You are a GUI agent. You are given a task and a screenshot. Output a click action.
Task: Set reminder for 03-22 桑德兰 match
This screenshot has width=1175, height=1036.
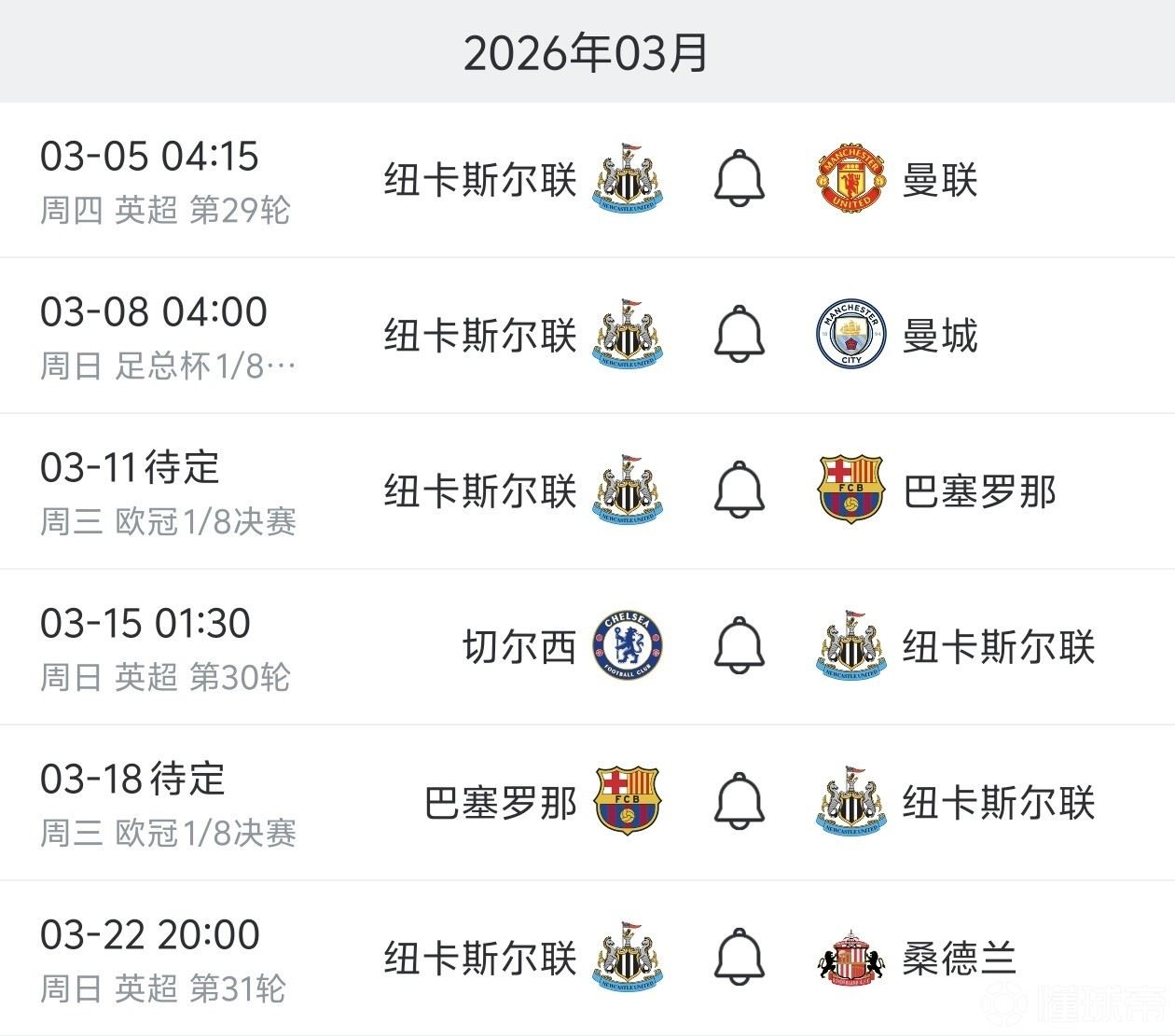point(740,957)
